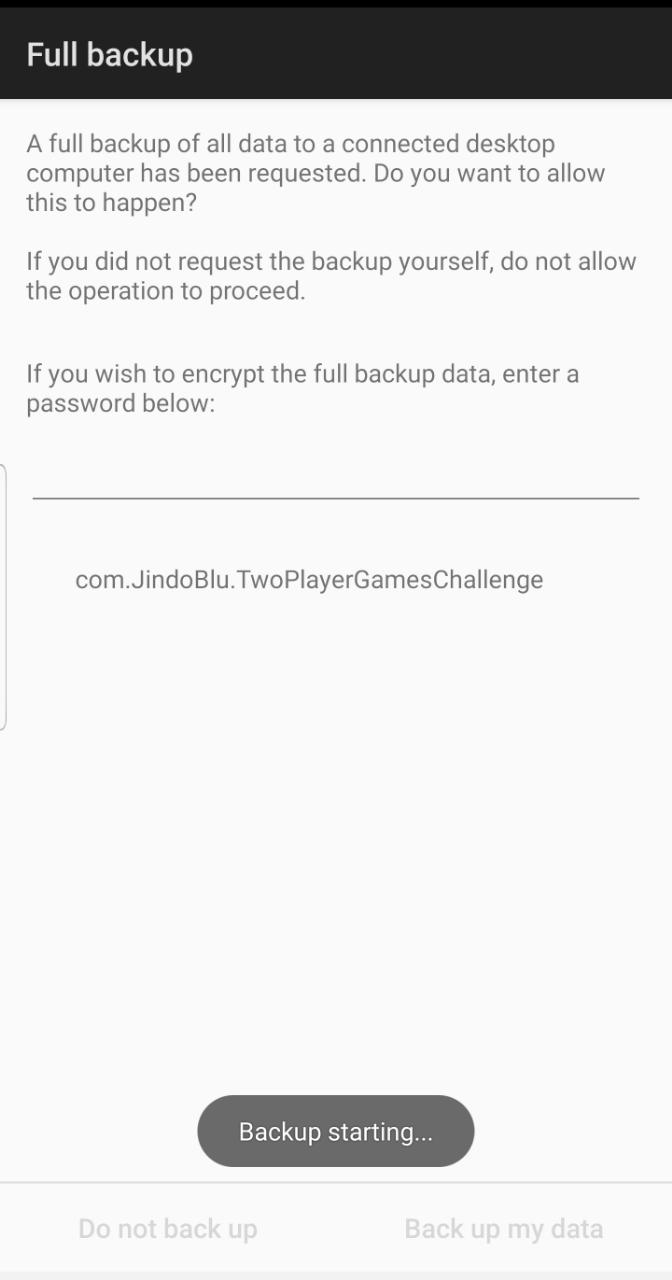Confirm with Back up my data
Viewport: 672px width, 1280px height.
click(x=503, y=1229)
